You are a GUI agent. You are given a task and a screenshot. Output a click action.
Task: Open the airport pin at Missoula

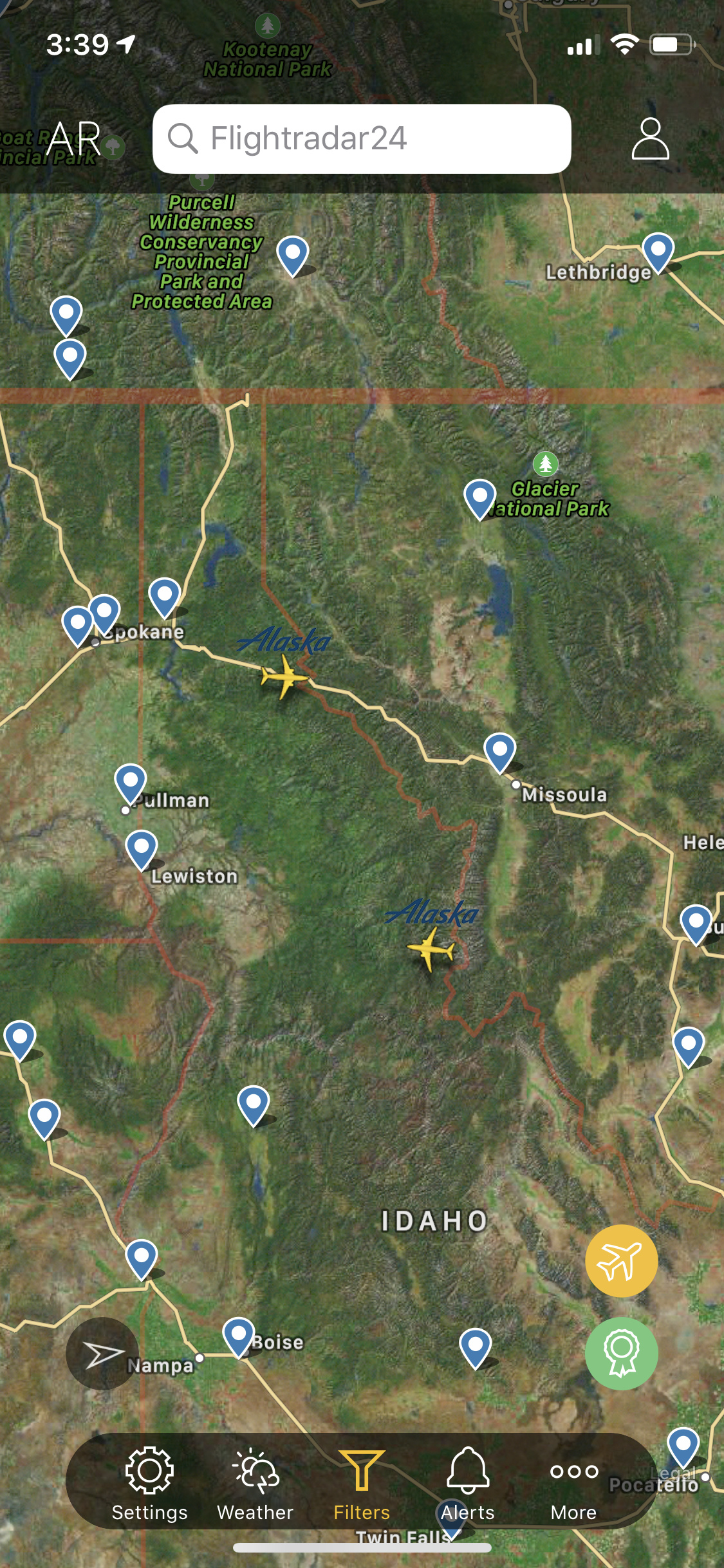pyautogui.click(x=500, y=750)
